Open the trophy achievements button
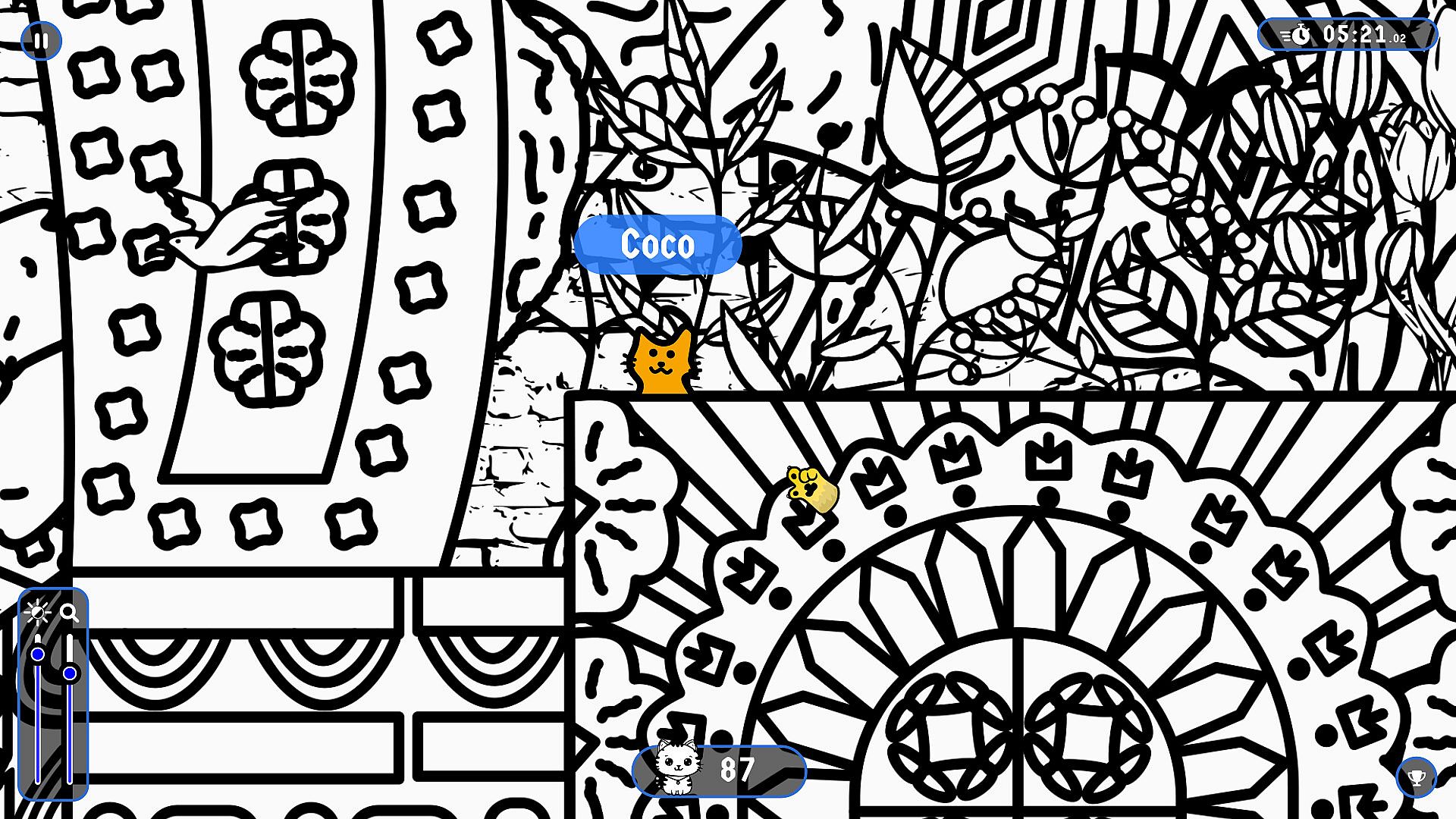1456x819 pixels. pos(1416,777)
